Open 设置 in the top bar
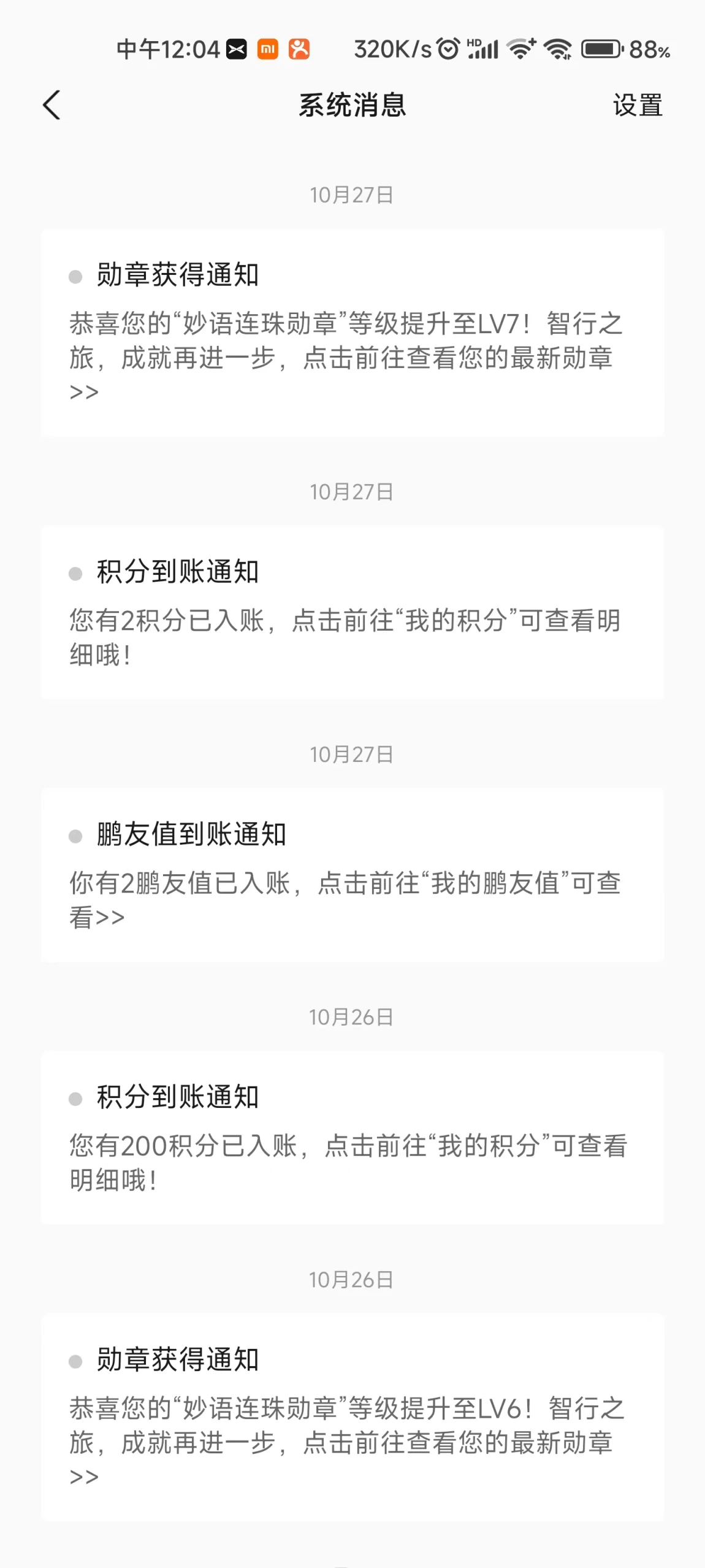This screenshot has width=705, height=1568. 638,106
